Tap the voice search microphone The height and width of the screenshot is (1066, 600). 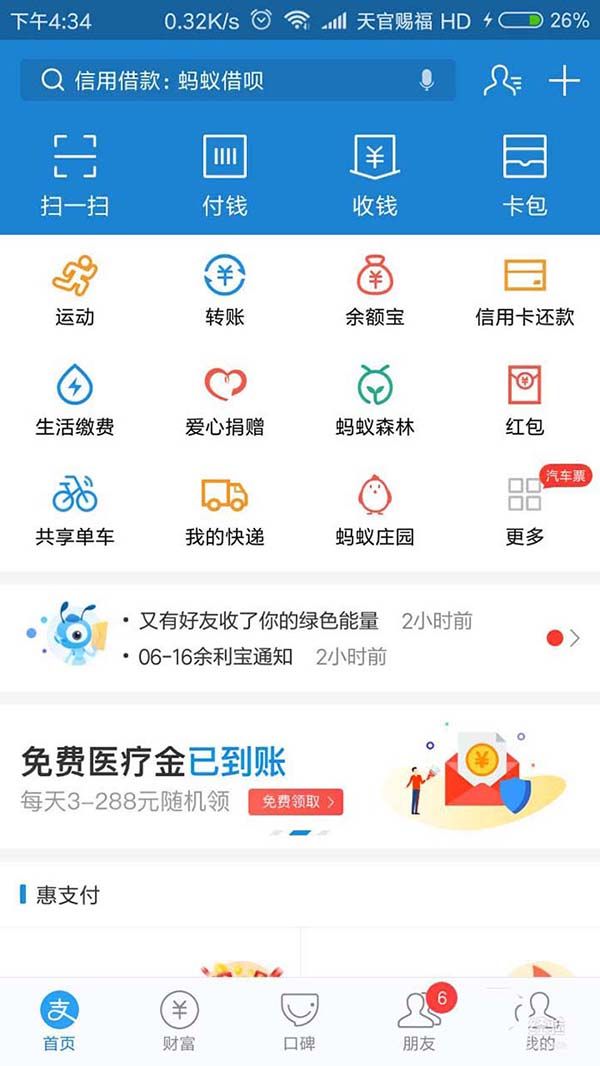(427, 81)
